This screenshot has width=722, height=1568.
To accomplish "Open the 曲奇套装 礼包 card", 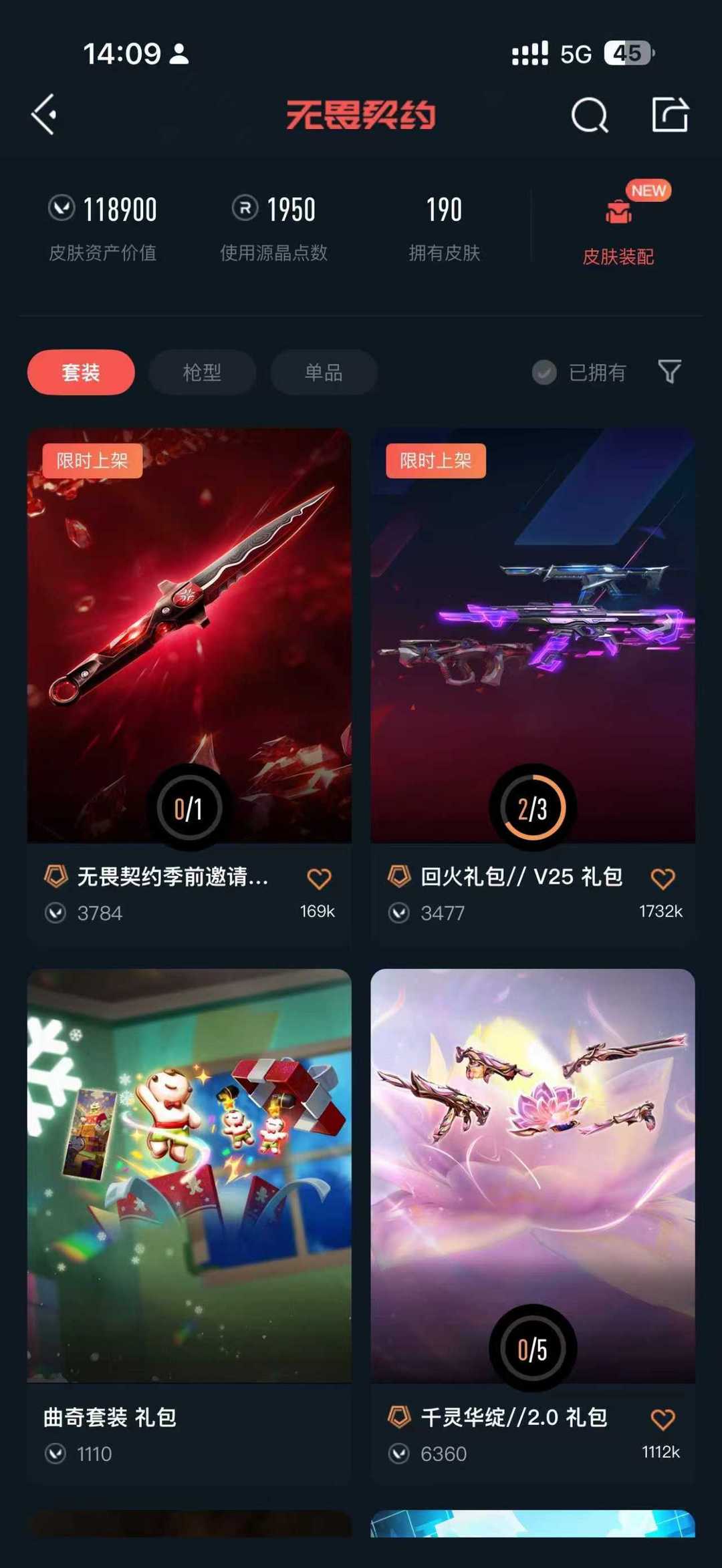I will (x=189, y=1176).
